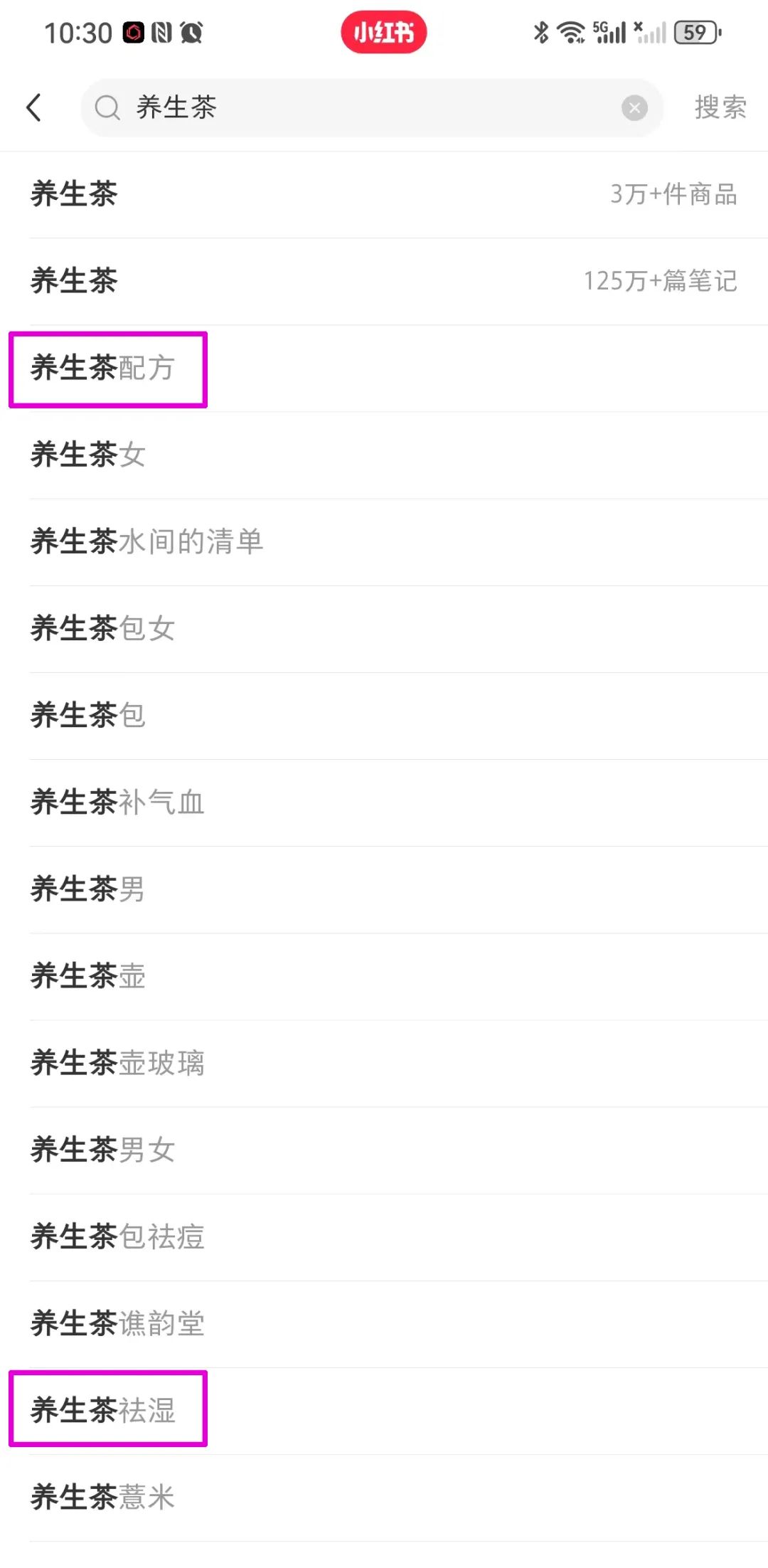Choose the suggestion 养生茶女

click(89, 455)
